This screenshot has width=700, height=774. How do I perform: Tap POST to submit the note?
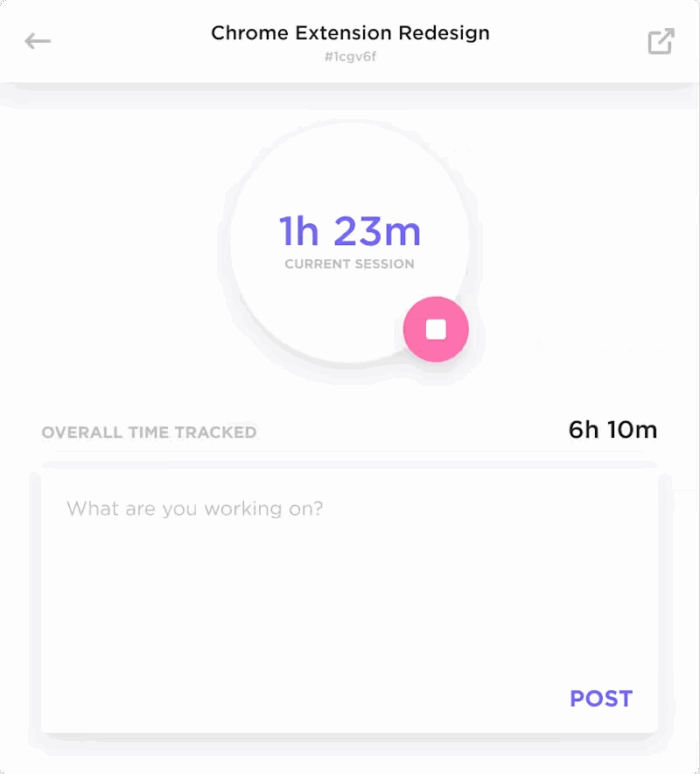(x=600, y=698)
